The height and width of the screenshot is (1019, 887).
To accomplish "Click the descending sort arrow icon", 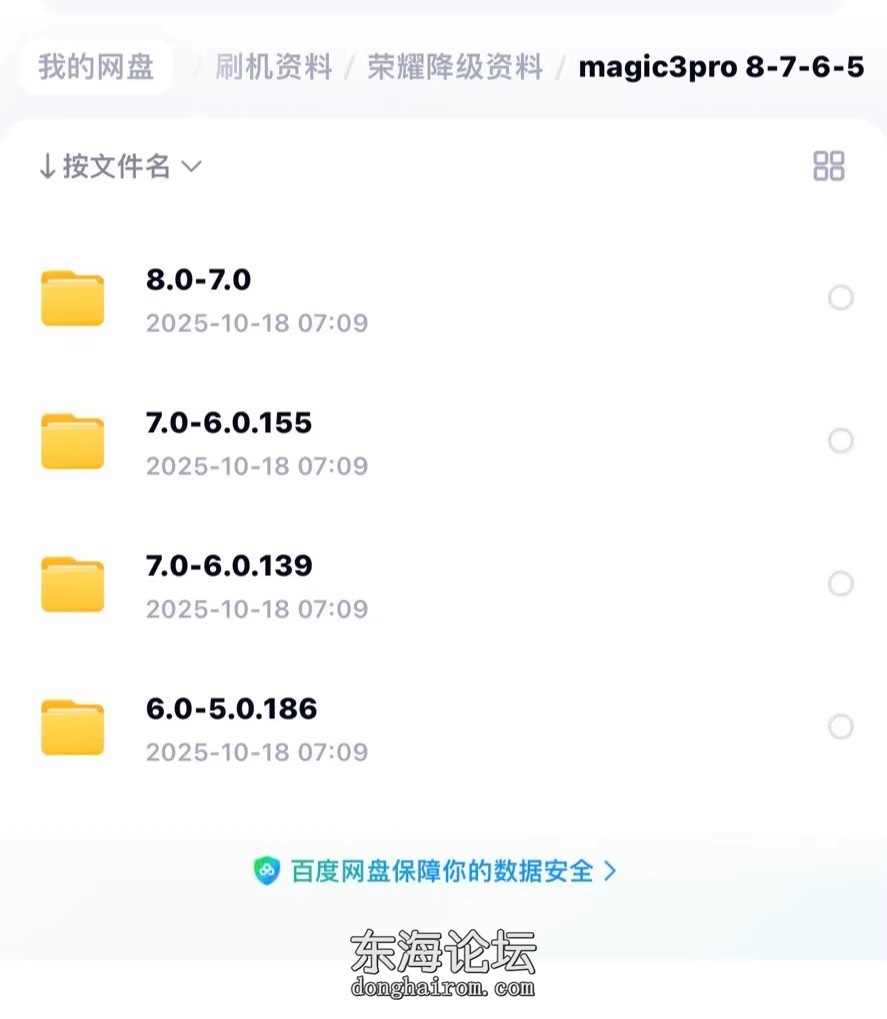I will (x=46, y=167).
